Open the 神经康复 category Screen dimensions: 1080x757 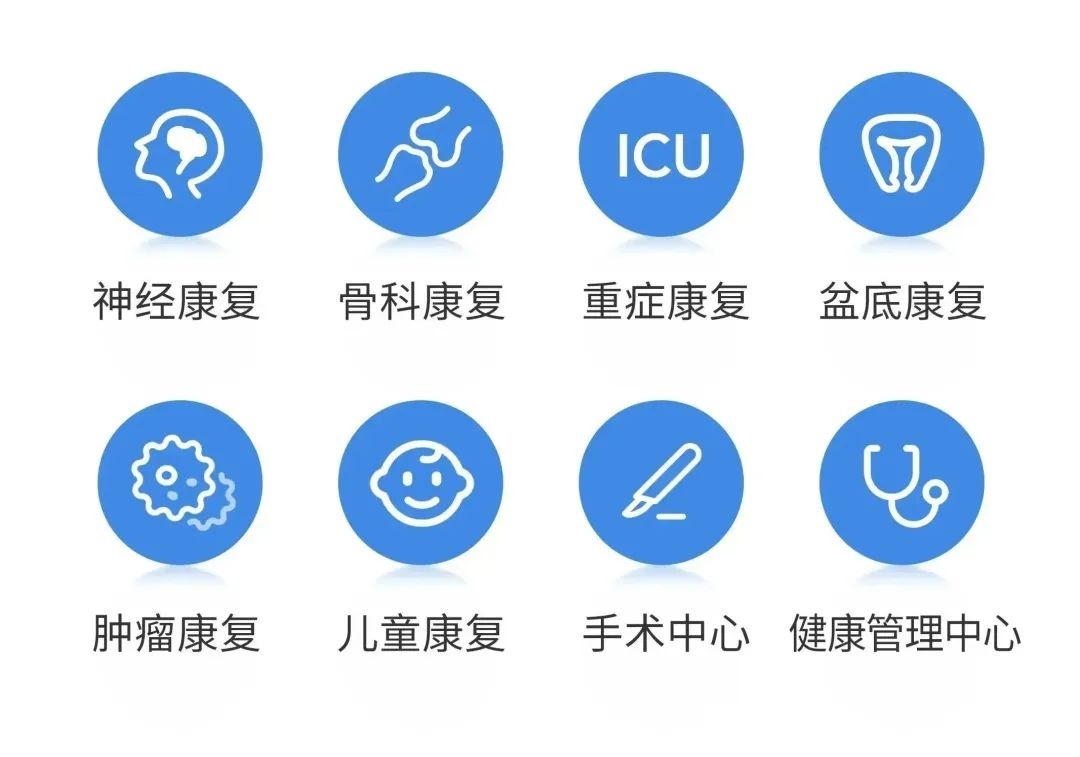179,155
